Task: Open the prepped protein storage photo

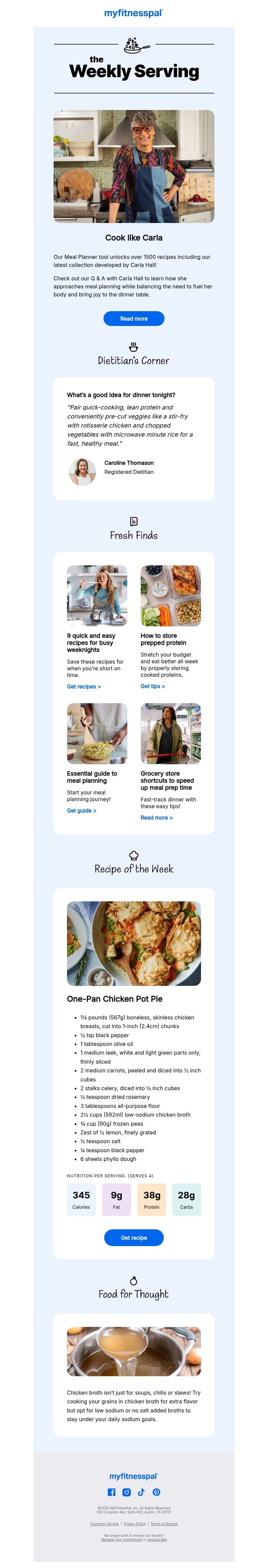Action: tap(171, 596)
